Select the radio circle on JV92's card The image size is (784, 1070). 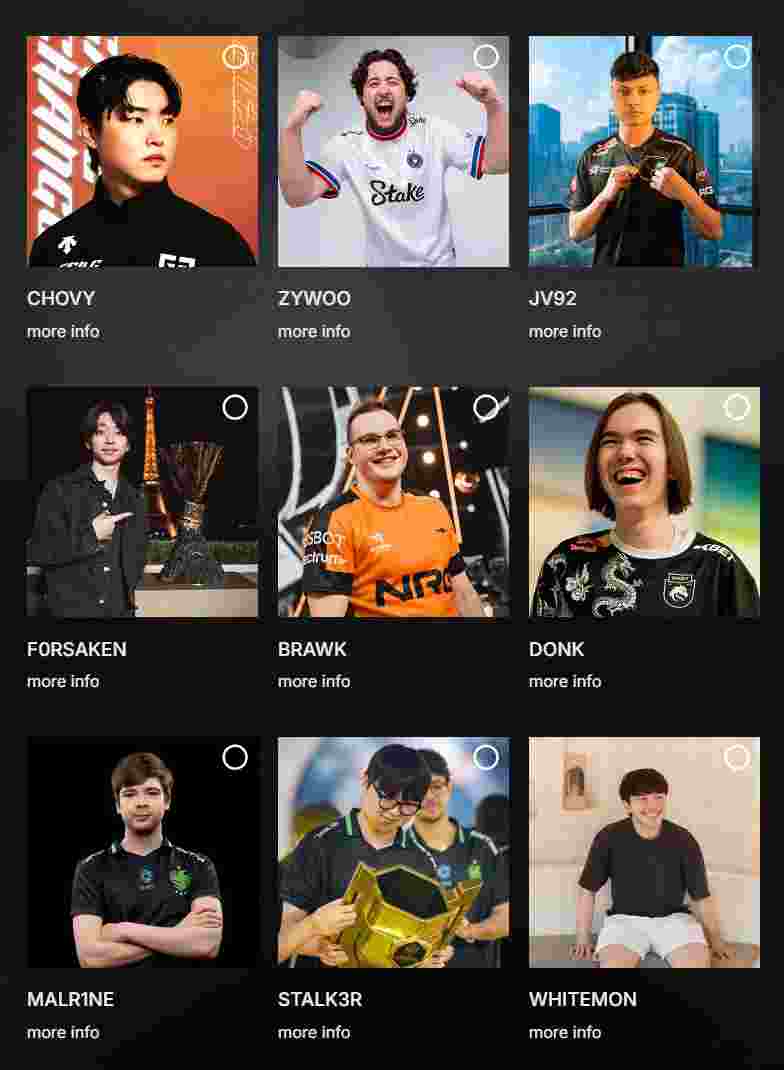pyautogui.click(x=737, y=57)
